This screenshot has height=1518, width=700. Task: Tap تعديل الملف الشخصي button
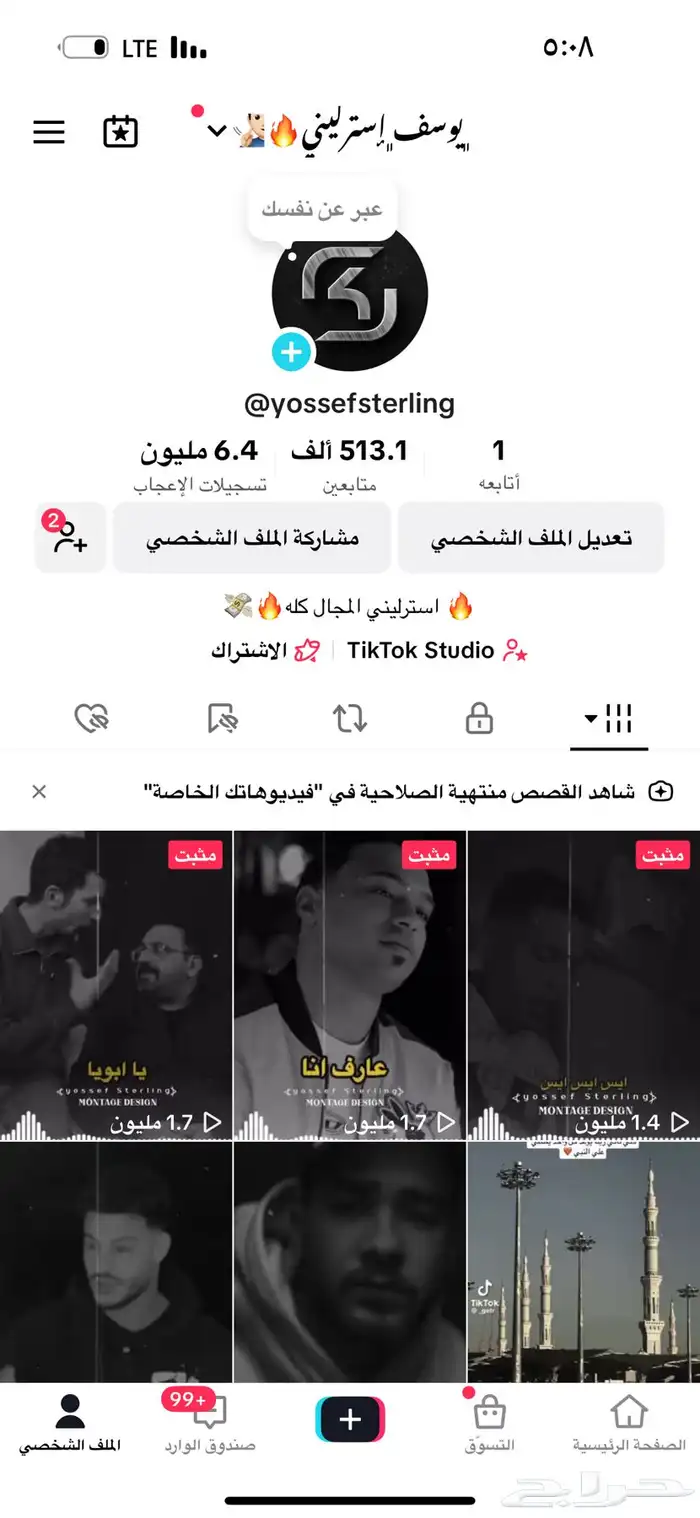pos(531,538)
